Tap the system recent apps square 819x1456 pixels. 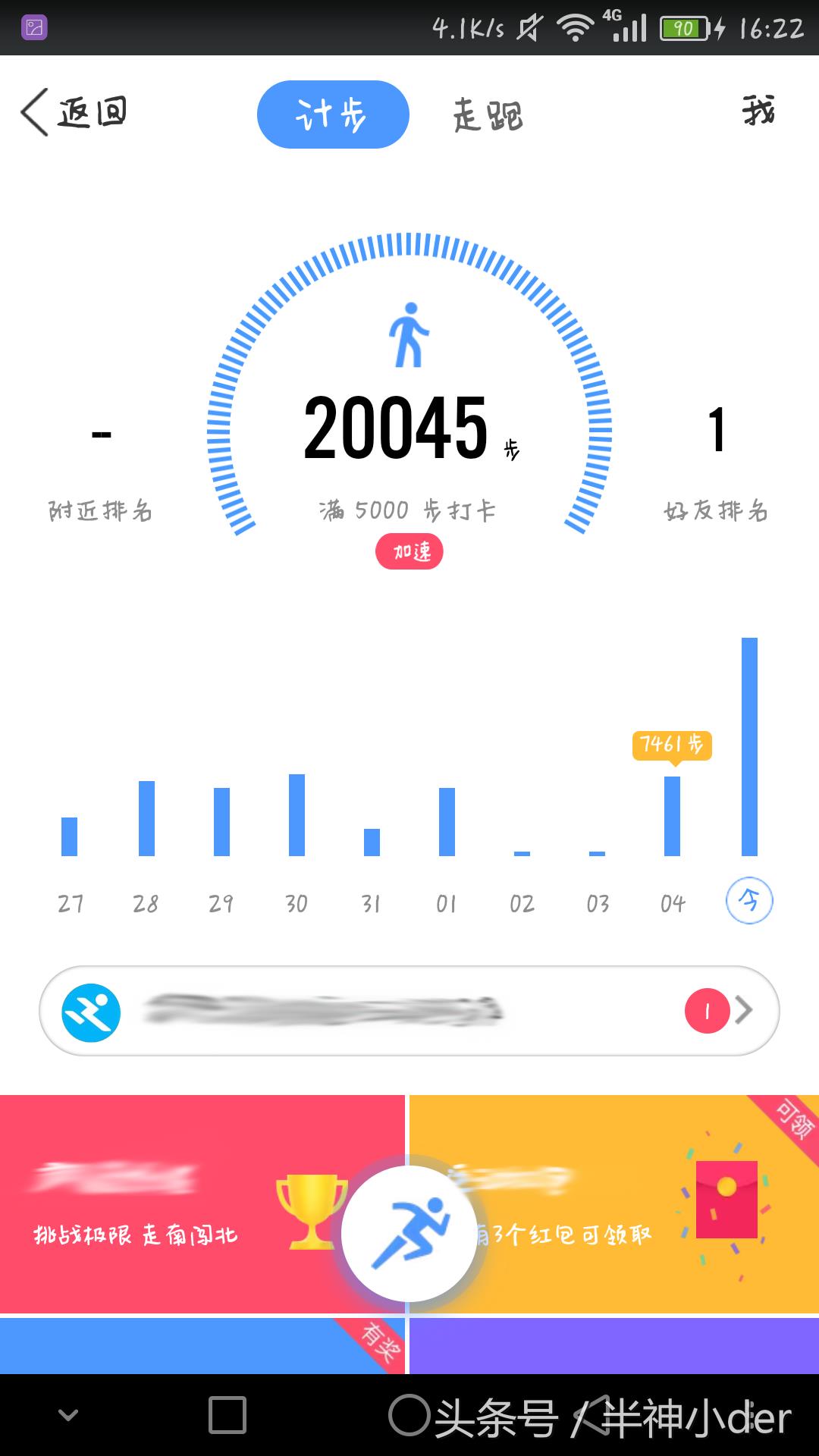(x=227, y=1415)
